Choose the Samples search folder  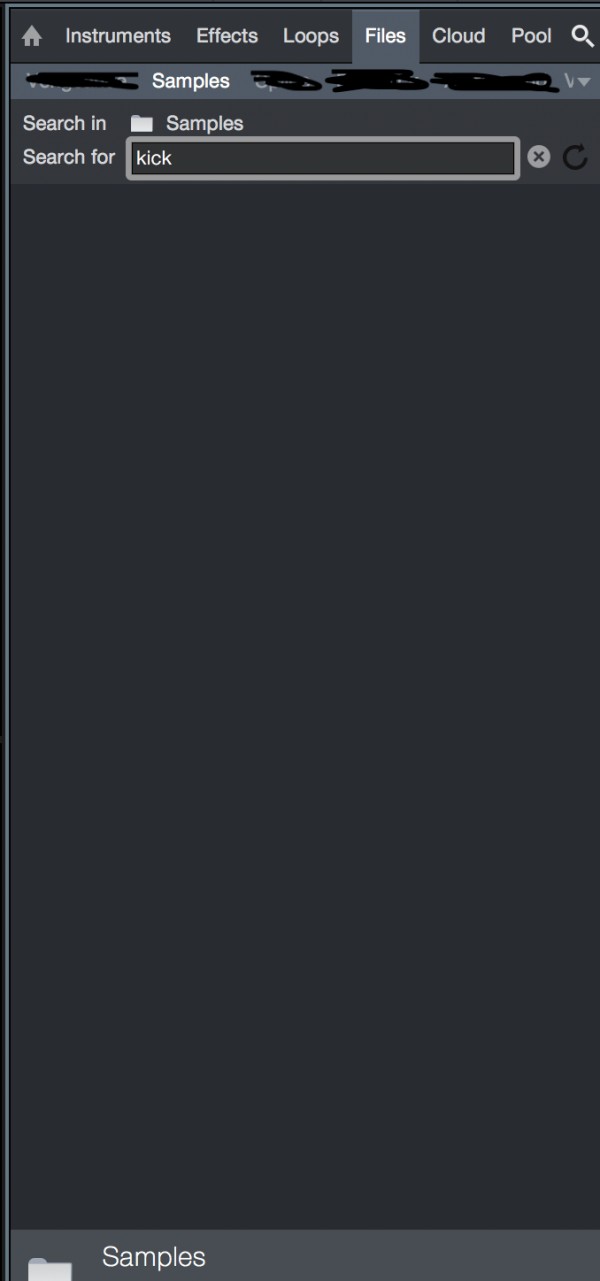[x=187, y=124]
